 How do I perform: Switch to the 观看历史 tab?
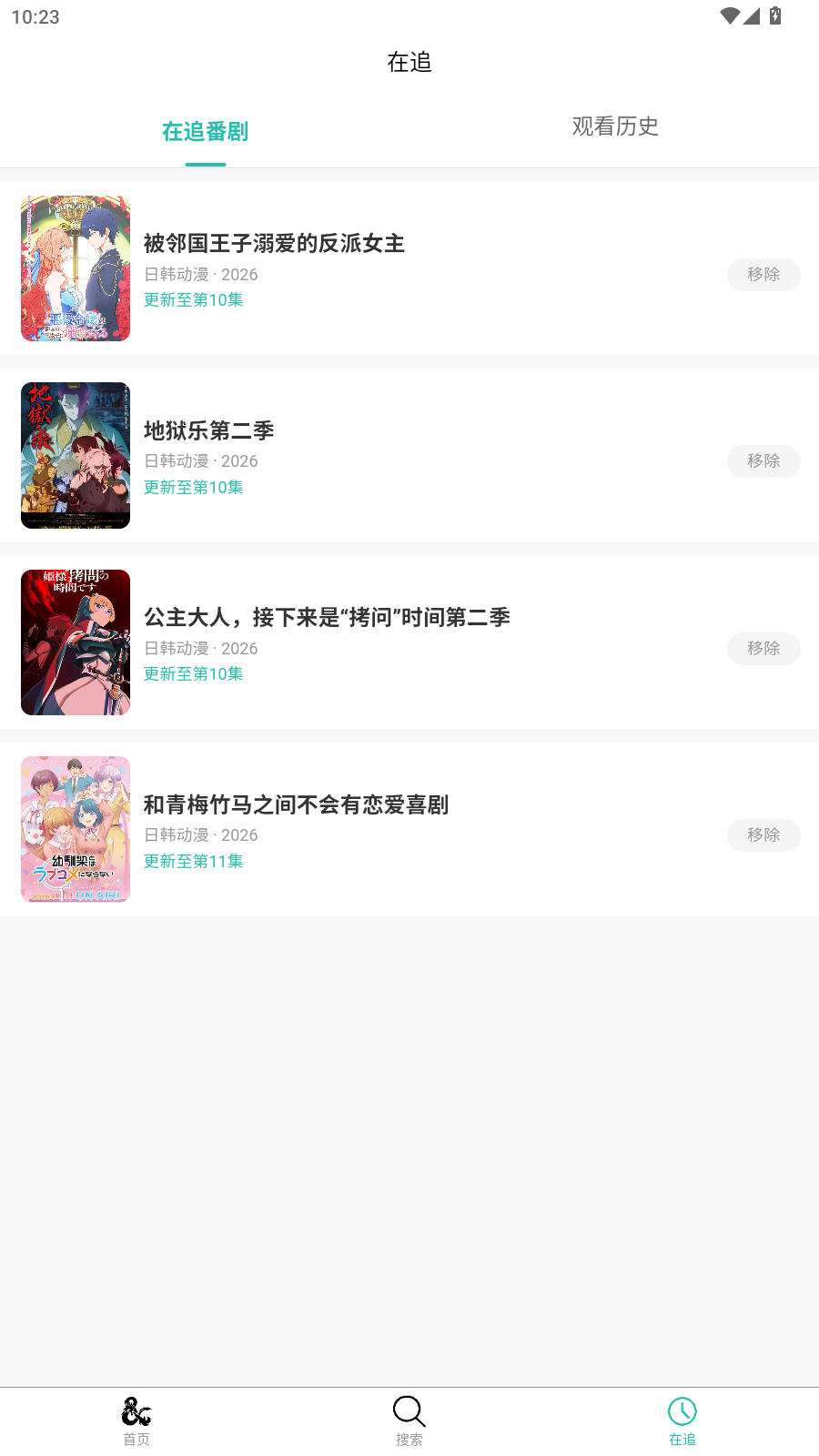[x=615, y=127]
